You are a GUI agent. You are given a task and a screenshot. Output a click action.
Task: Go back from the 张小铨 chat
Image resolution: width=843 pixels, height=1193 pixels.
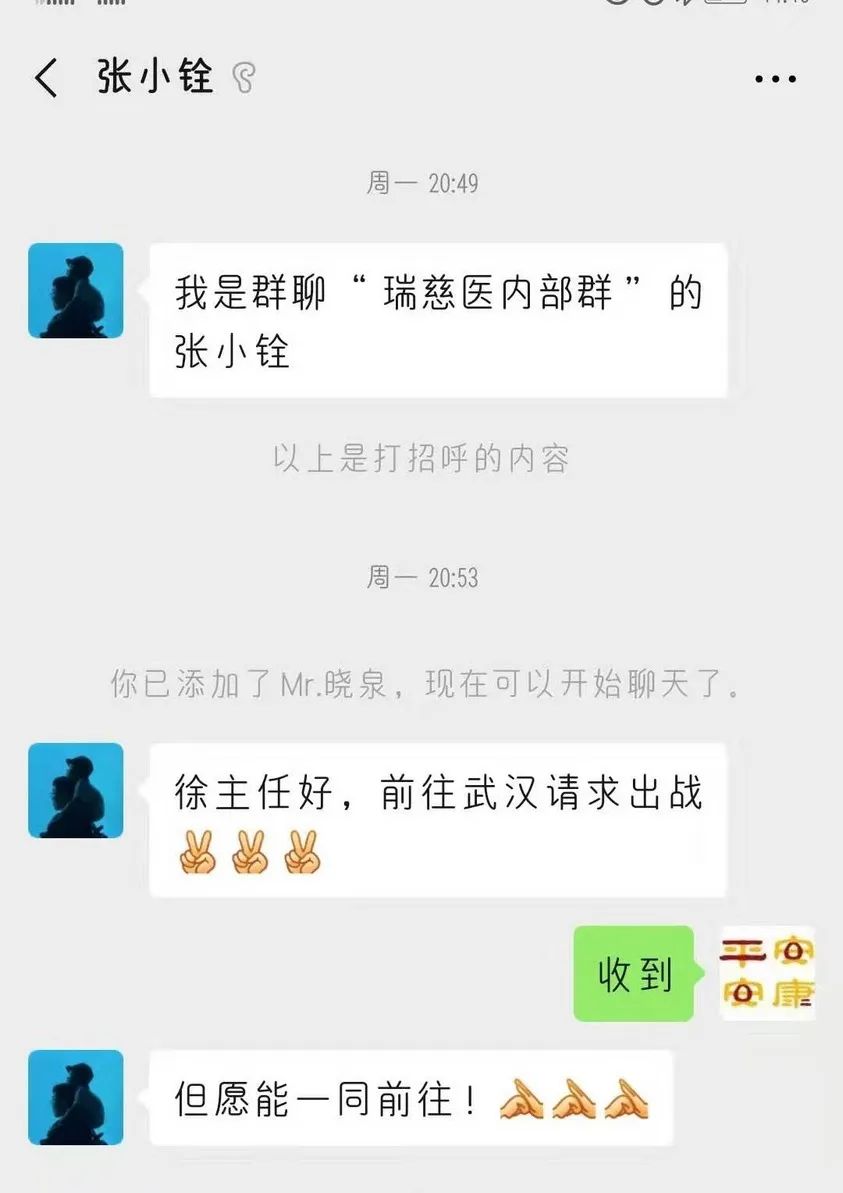coord(46,78)
